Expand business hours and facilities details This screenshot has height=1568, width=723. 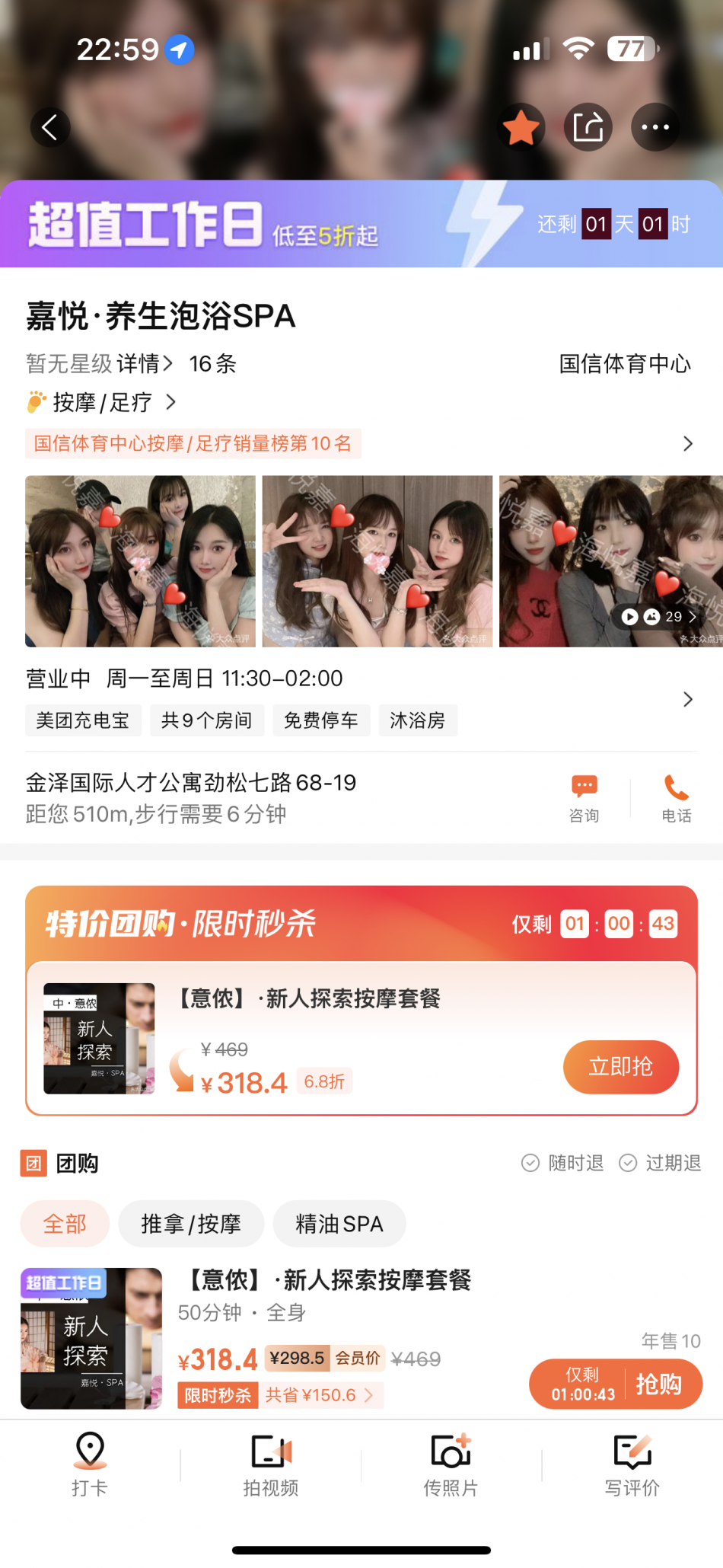[x=687, y=699]
